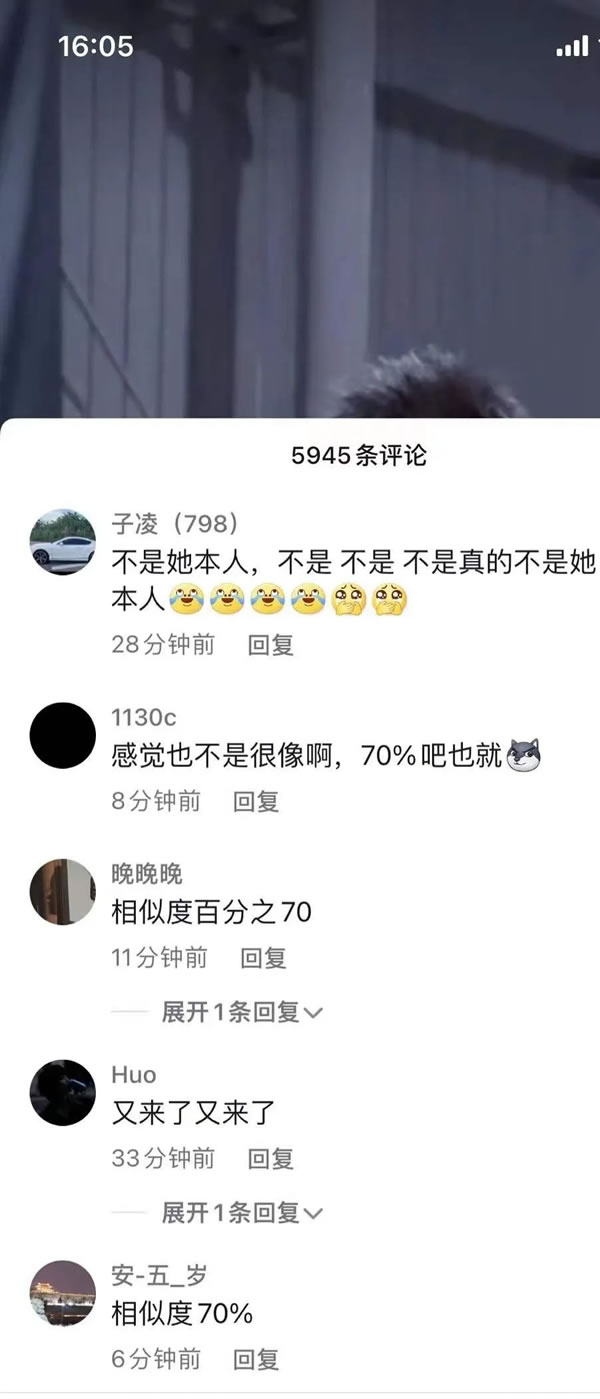This screenshot has width=600, height=1399.
Task: Open 晚晚晚's profile avatar
Action: (63, 891)
